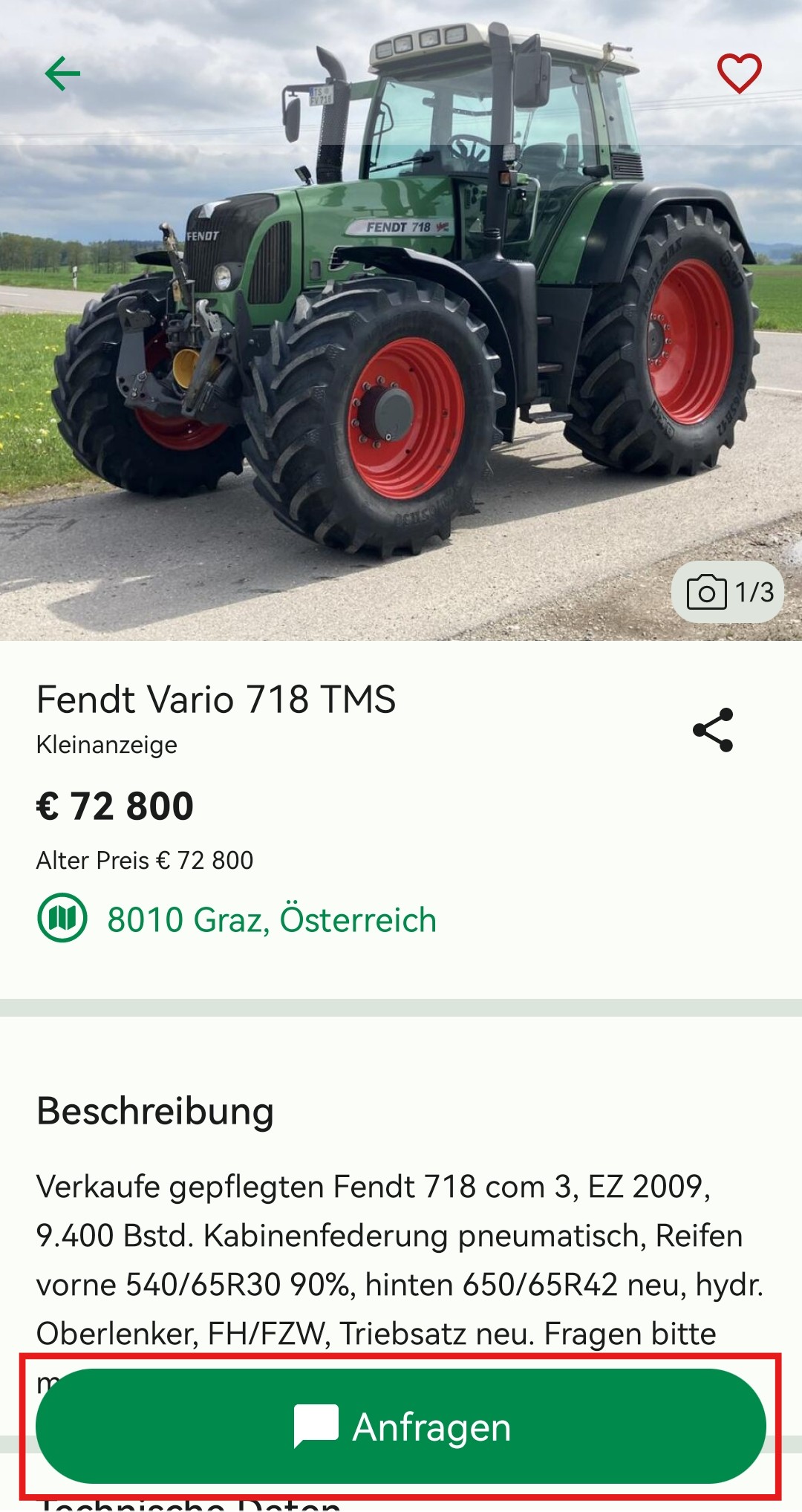Click the back arrow to return to results
Image resolution: width=802 pixels, height=1512 pixels.
(62, 74)
